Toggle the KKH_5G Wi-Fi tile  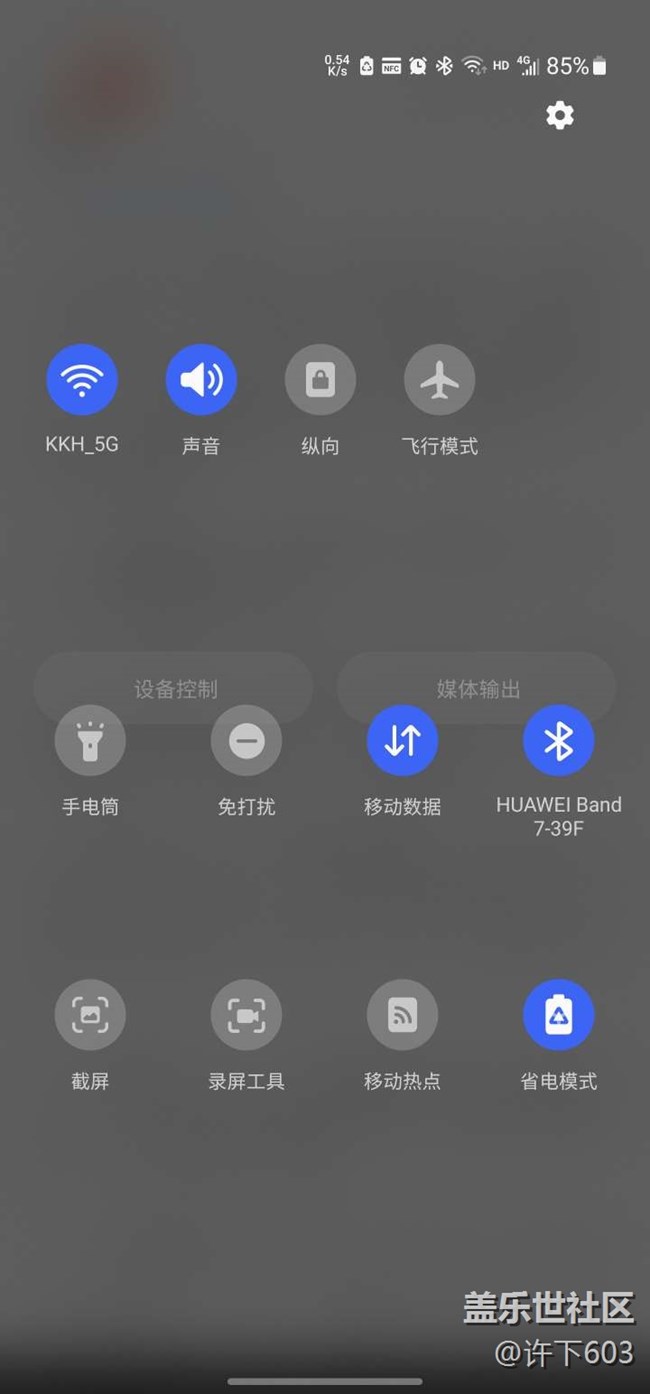point(82,380)
